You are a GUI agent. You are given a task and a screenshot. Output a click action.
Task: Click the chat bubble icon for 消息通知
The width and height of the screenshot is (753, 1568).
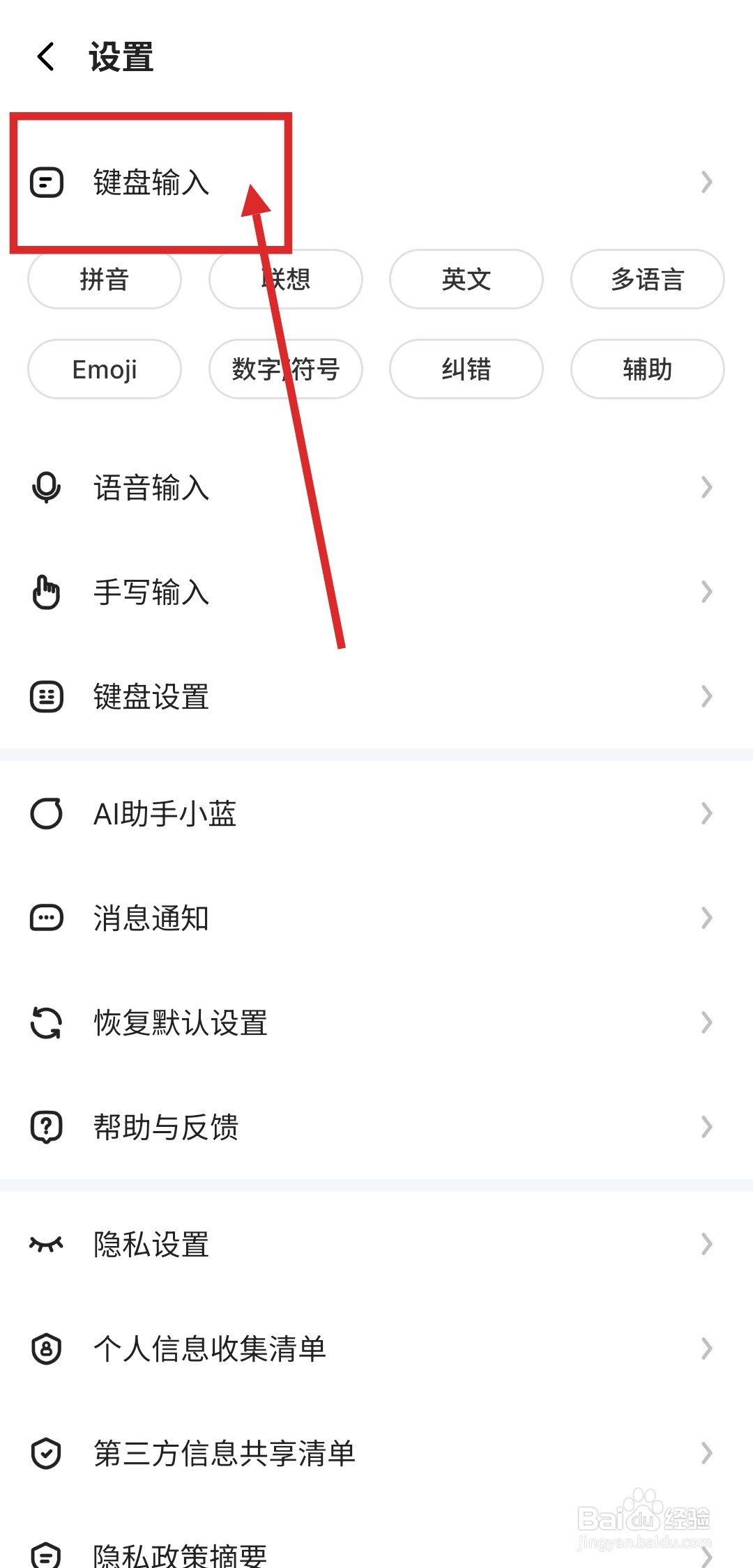pyautogui.click(x=46, y=918)
